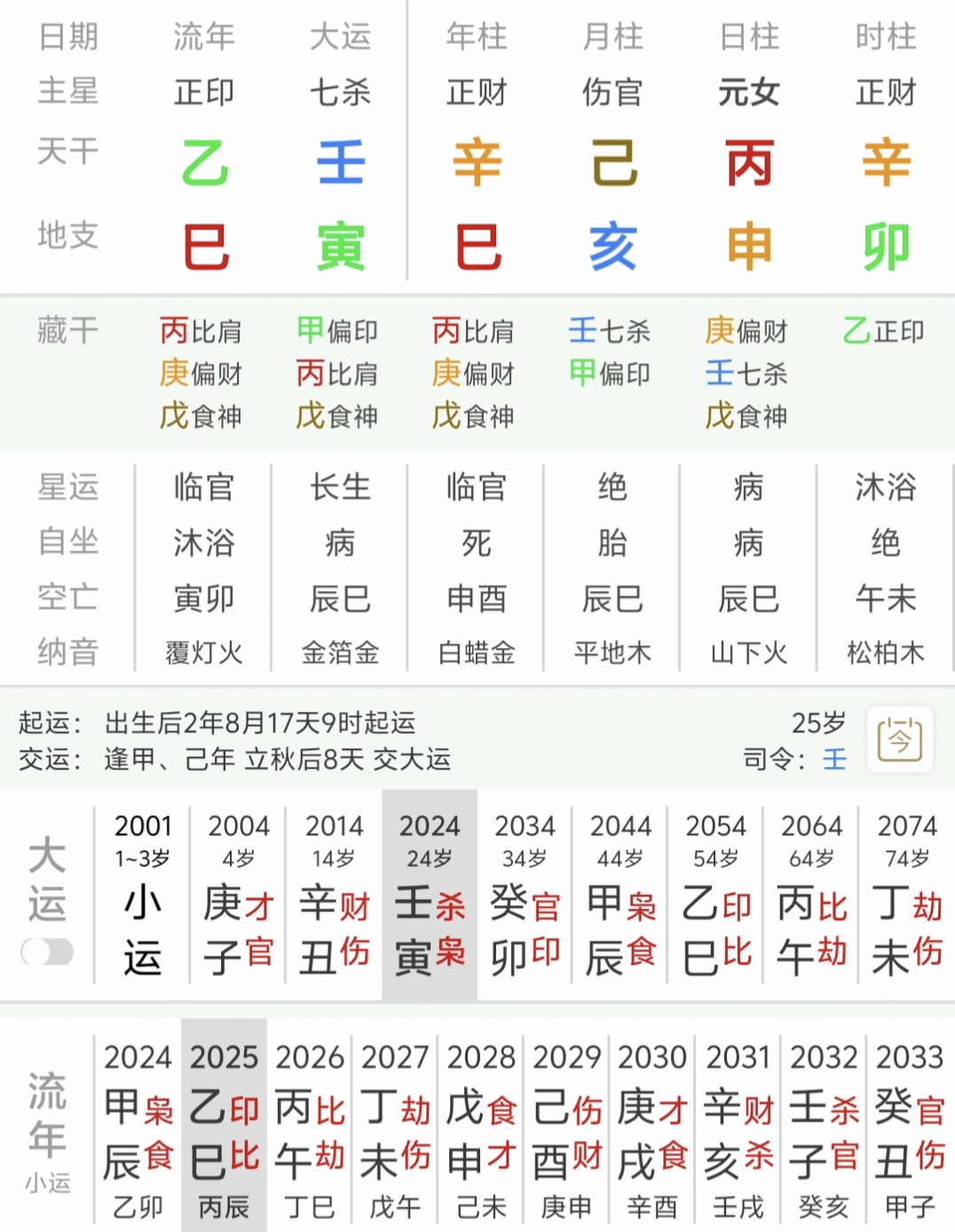Pick the 2028 戊申 流年 column

click(x=481, y=1127)
